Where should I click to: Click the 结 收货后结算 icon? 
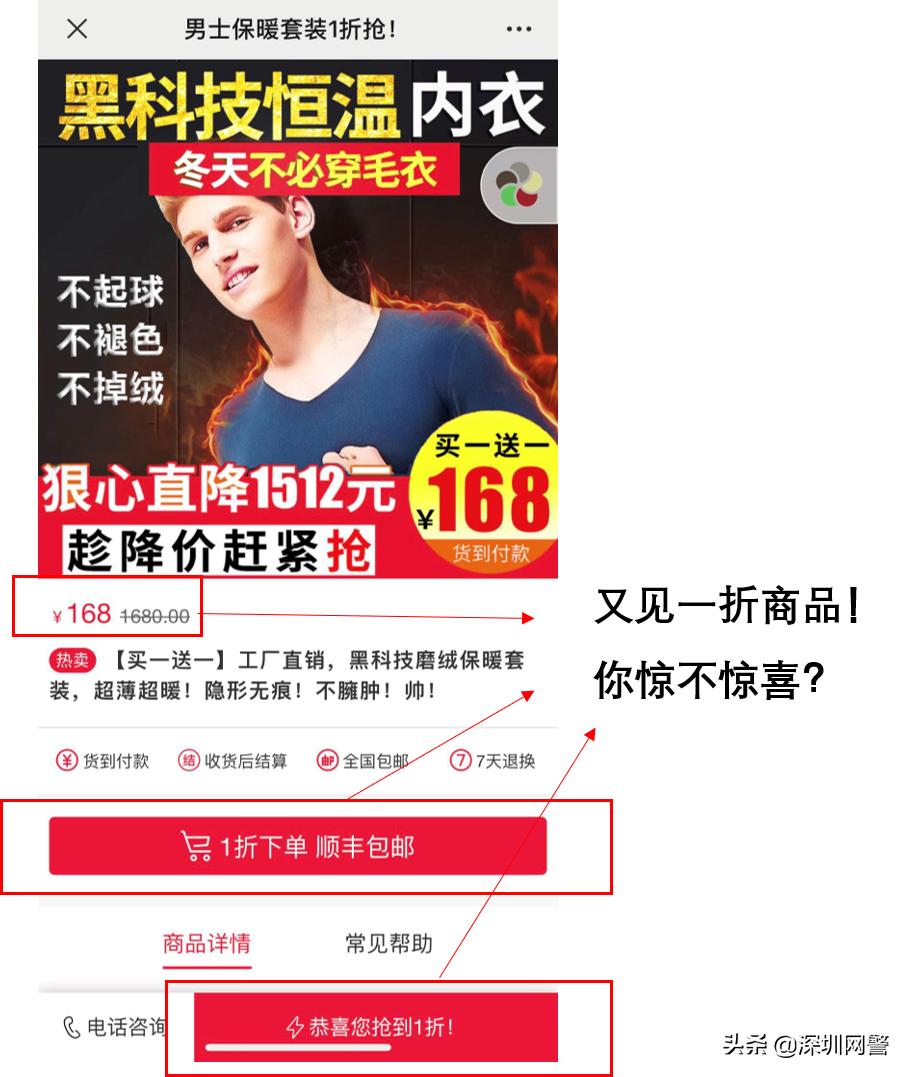pyautogui.click(x=188, y=760)
